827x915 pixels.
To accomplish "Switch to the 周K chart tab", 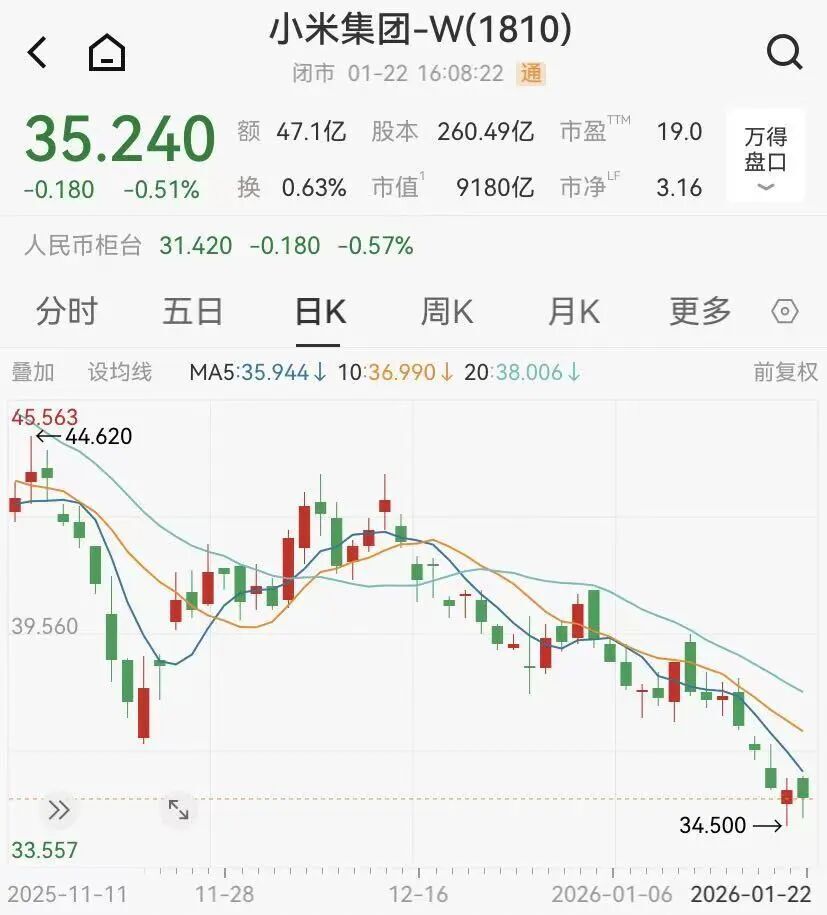I will click(x=446, y=312).
